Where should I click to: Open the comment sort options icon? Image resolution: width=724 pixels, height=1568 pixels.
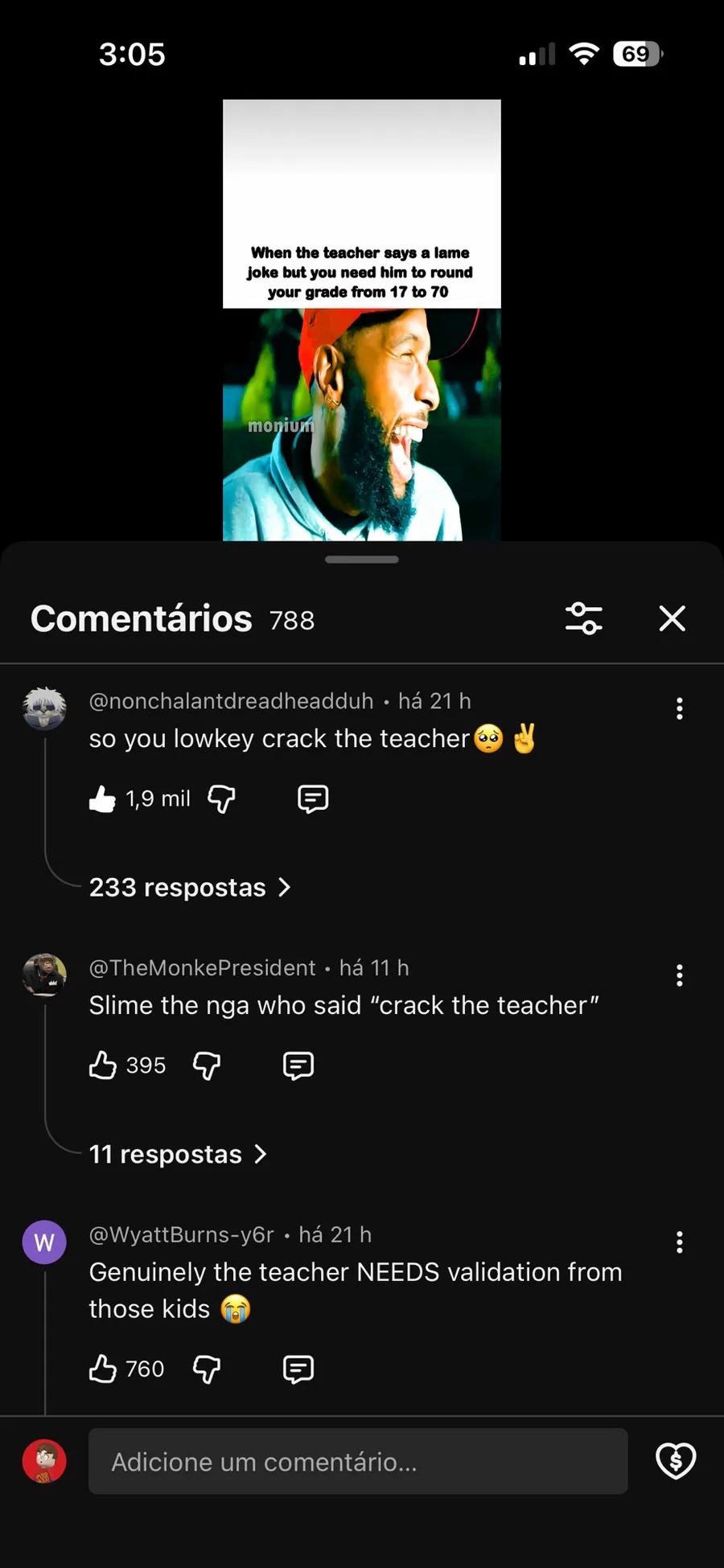pos(584,618)
